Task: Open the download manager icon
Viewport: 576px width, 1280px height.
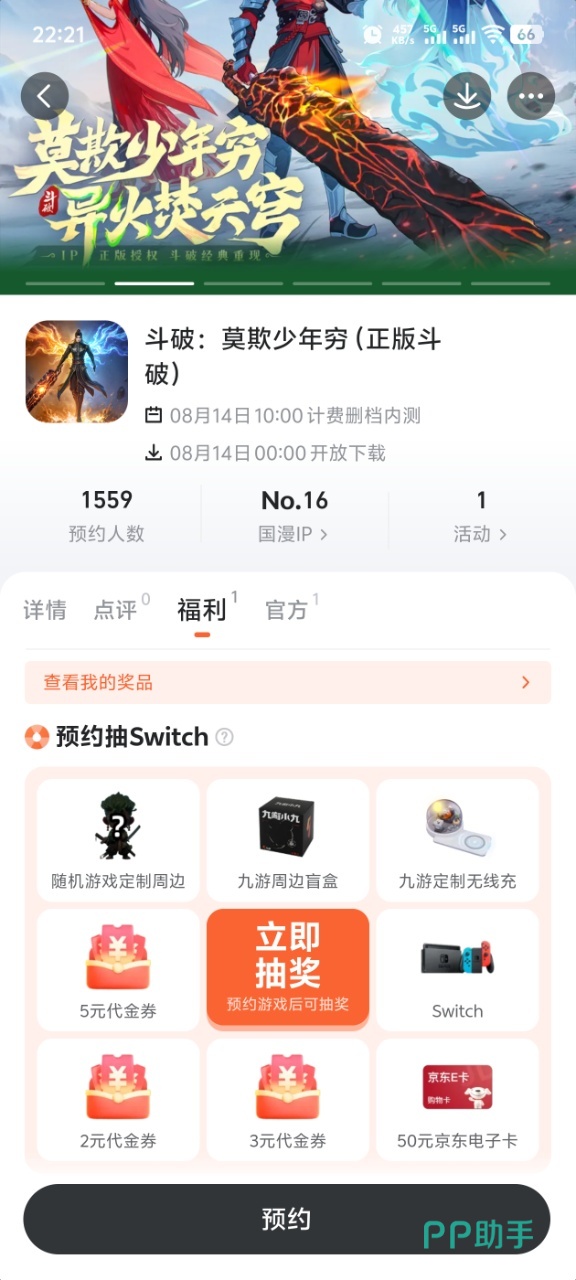Action: 467,96
